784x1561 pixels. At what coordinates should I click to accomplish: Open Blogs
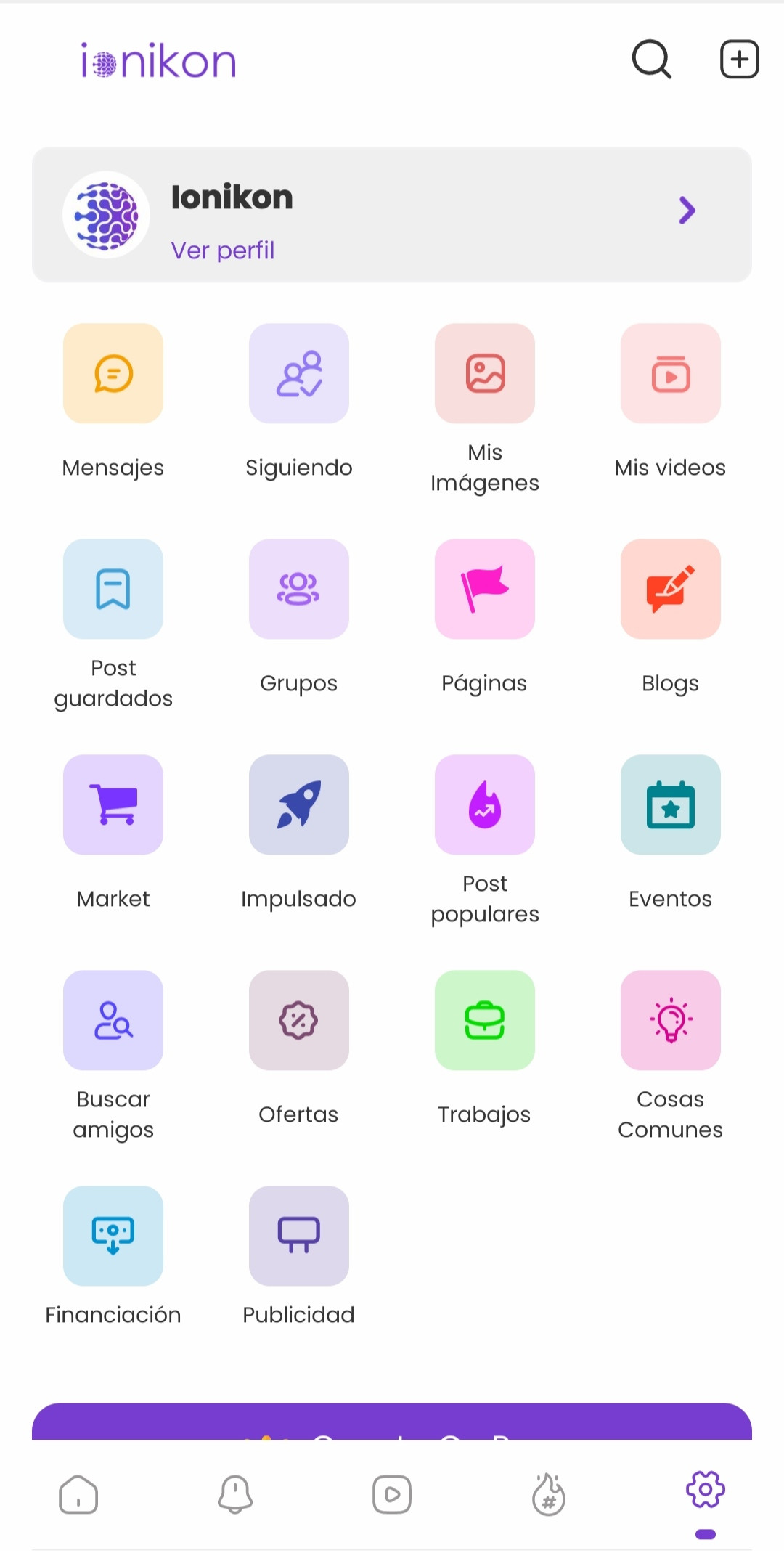click(x=670, y=590)
